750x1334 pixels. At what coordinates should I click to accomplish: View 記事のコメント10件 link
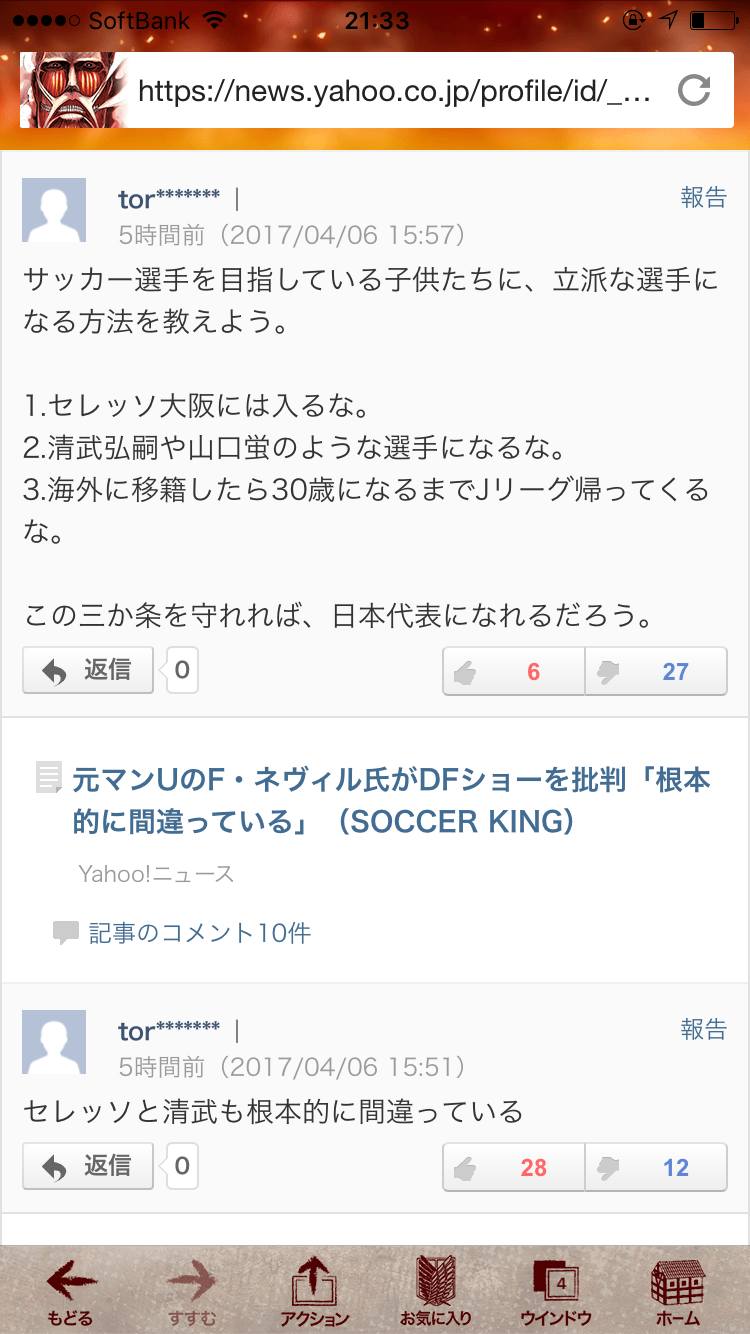199,933
